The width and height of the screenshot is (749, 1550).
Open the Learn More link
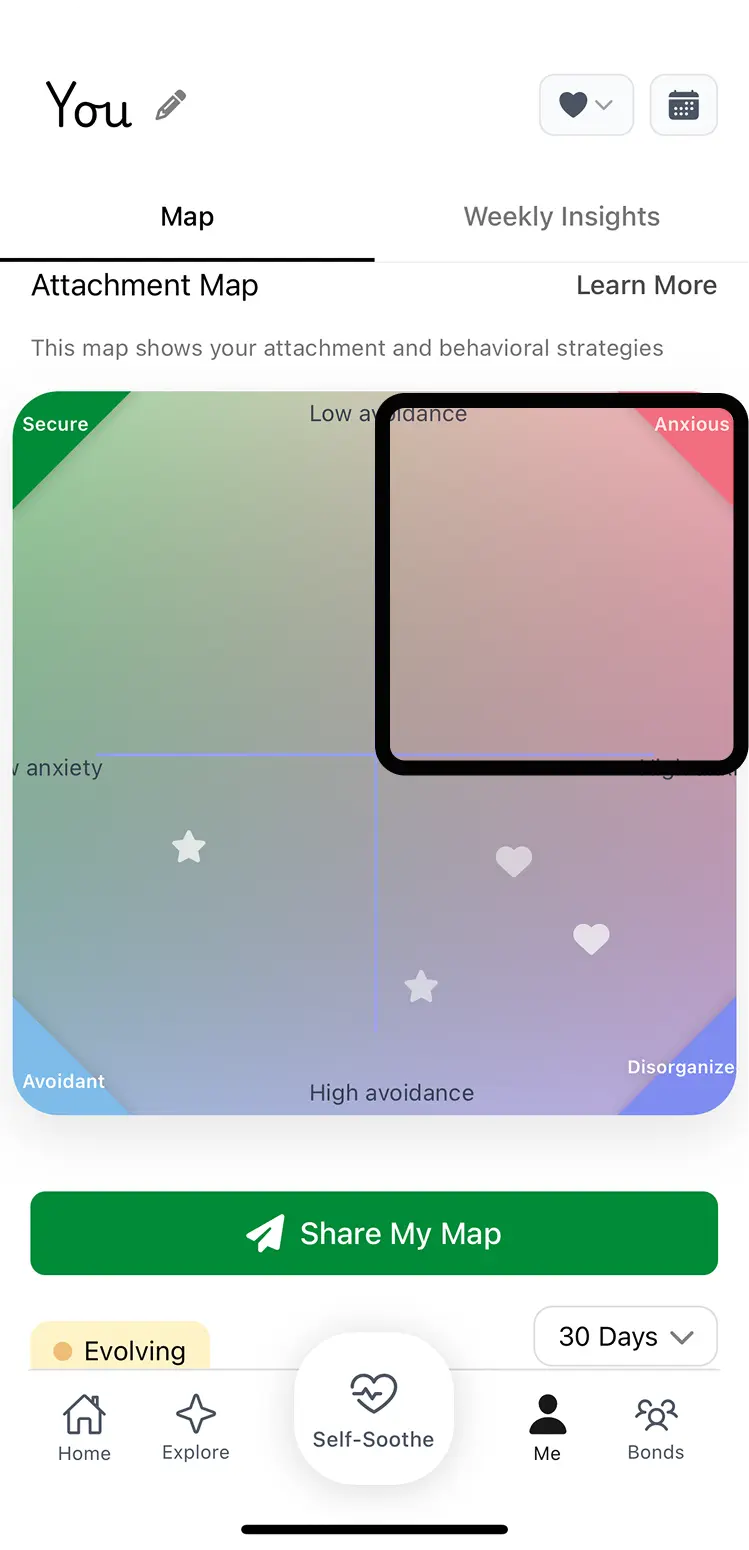[x=646, y=285]
